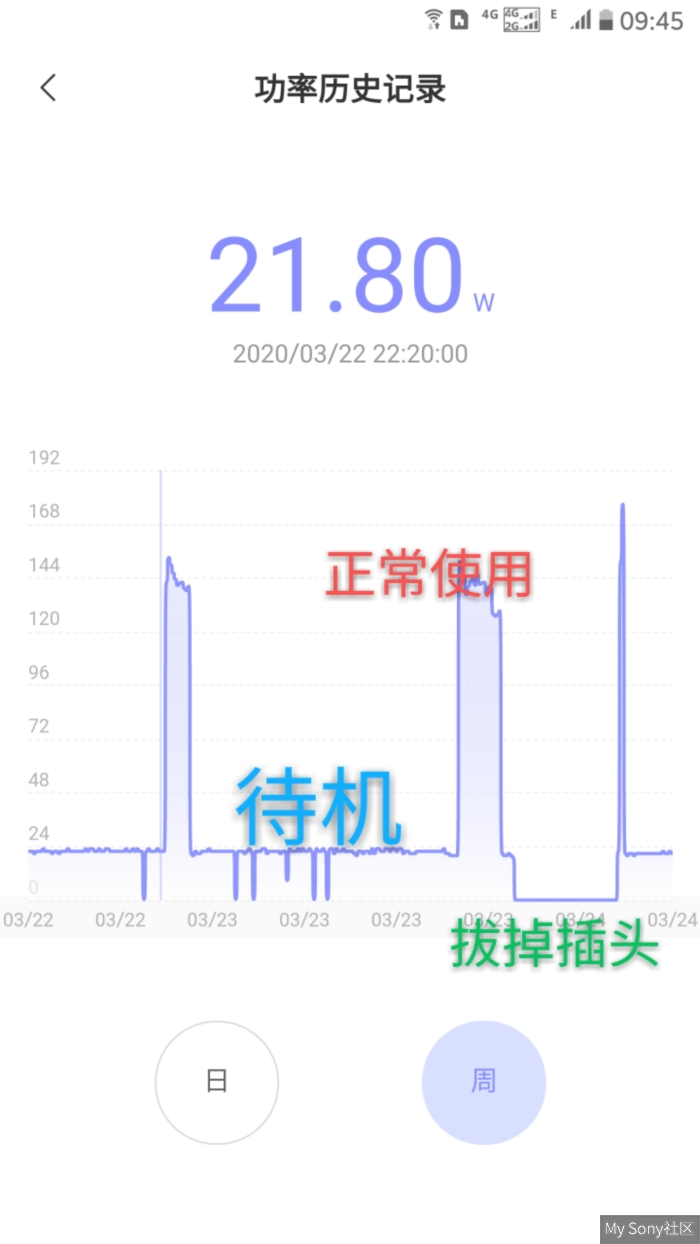
Task: Go back using the top-left arrow
Action: point(48,88)
